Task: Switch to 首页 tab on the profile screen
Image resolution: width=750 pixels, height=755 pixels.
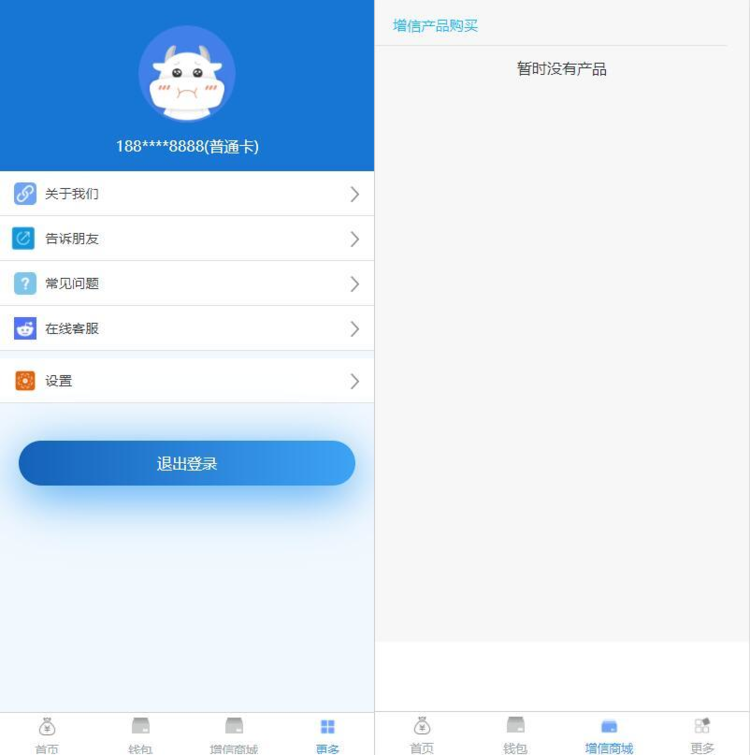Action: tap(47, 734)
